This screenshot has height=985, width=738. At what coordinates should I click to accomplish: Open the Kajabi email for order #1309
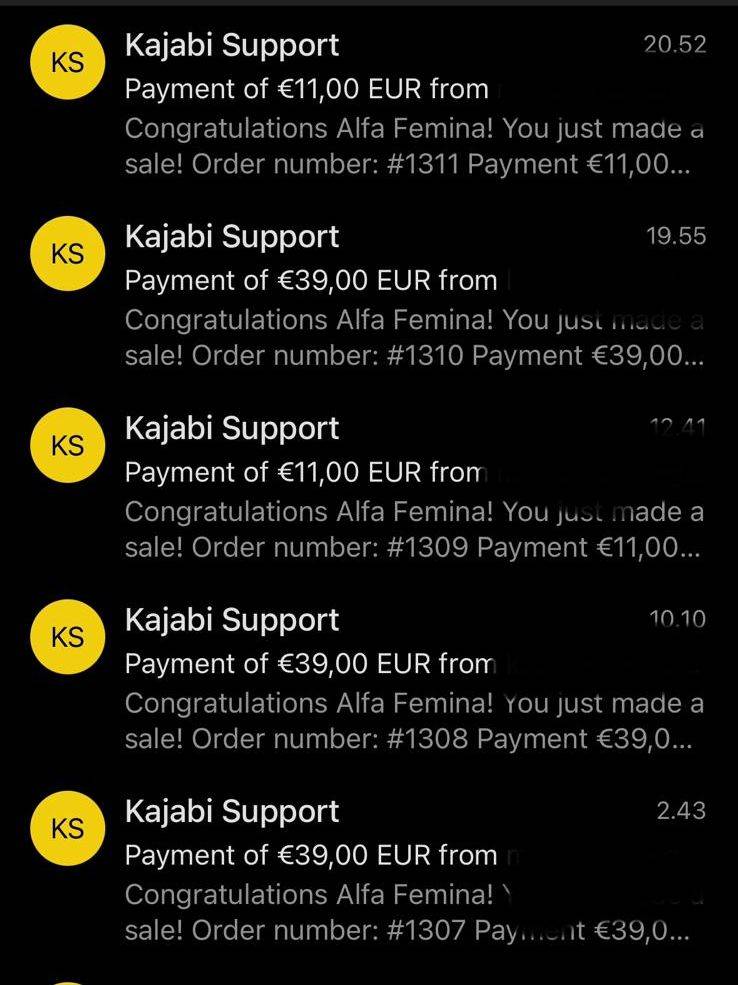[x=369, y=487]
